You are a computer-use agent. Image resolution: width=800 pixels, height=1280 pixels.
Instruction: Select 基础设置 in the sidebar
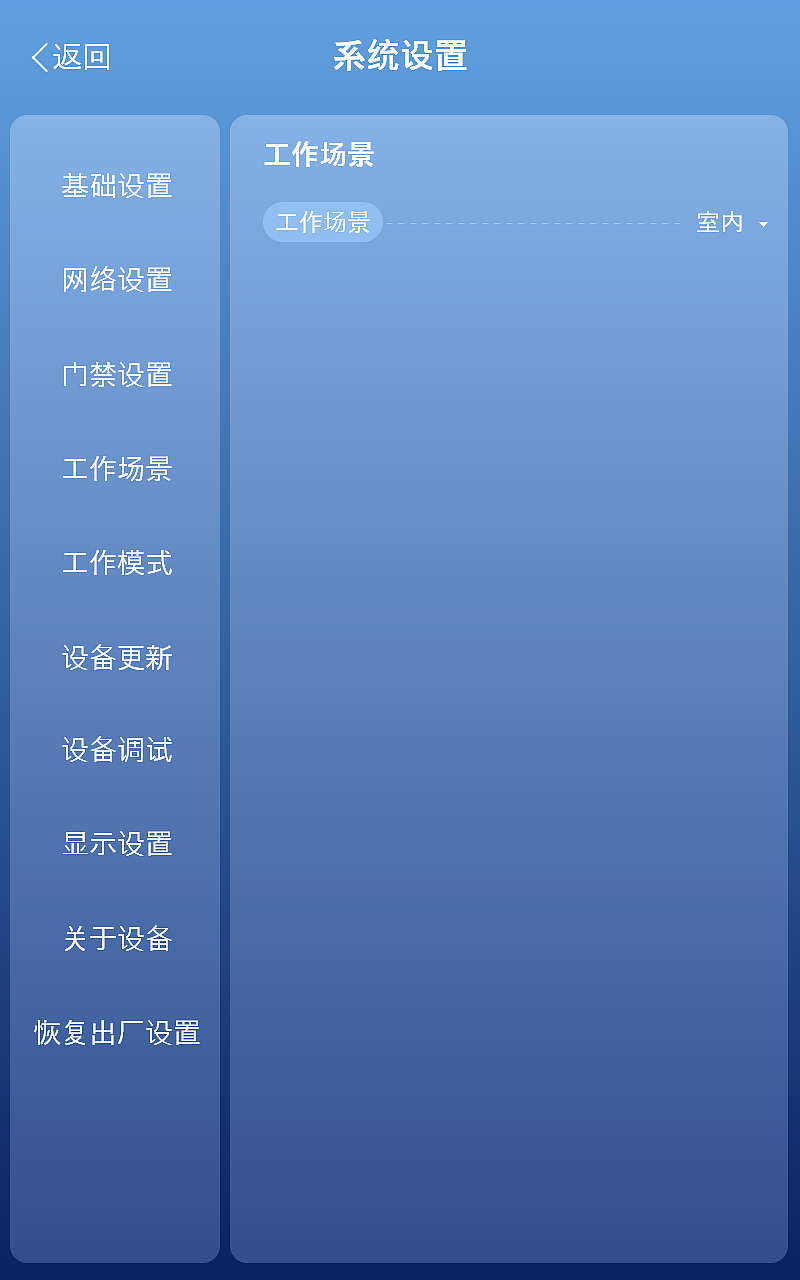(116, 186)
